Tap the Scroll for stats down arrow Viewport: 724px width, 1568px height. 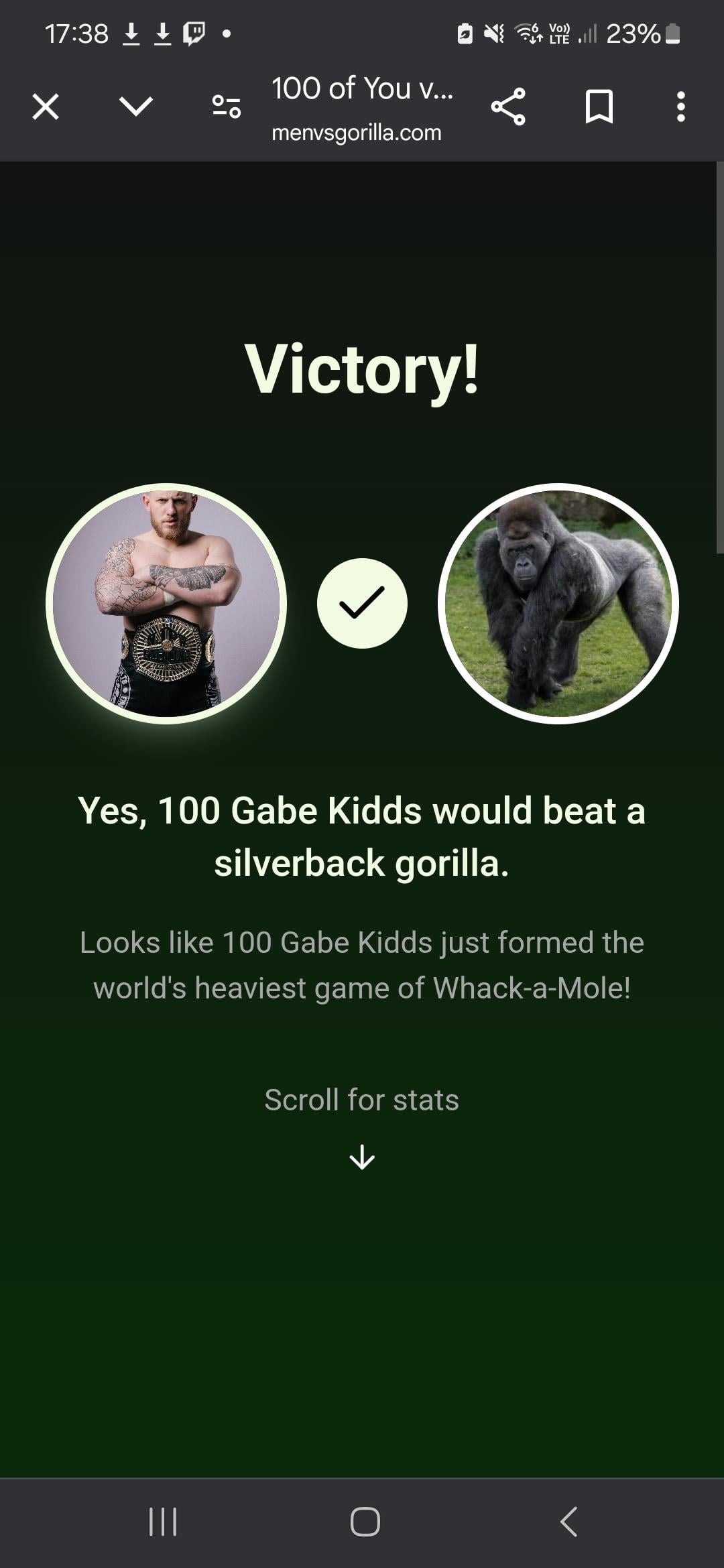[x=362, y=1157]
